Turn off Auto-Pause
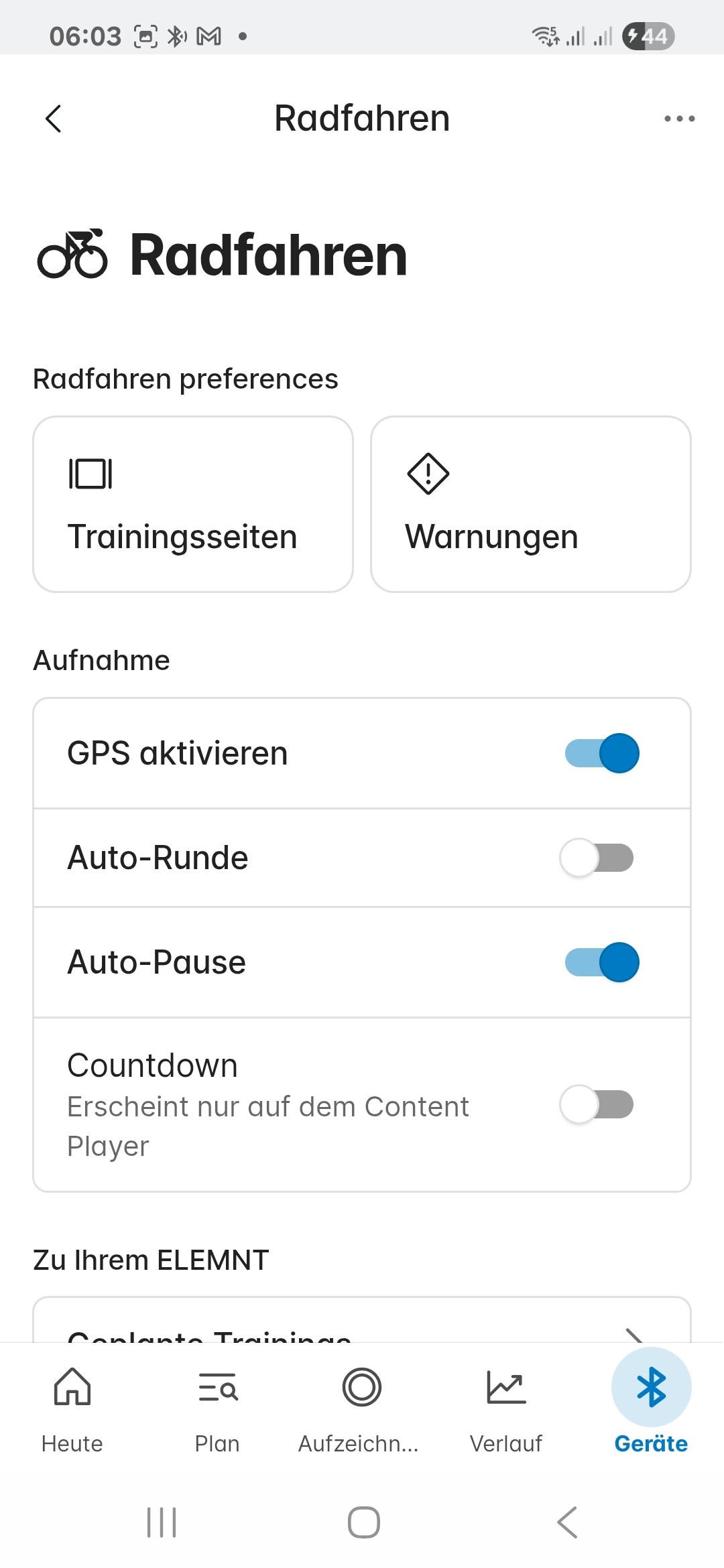 (601, 962)
